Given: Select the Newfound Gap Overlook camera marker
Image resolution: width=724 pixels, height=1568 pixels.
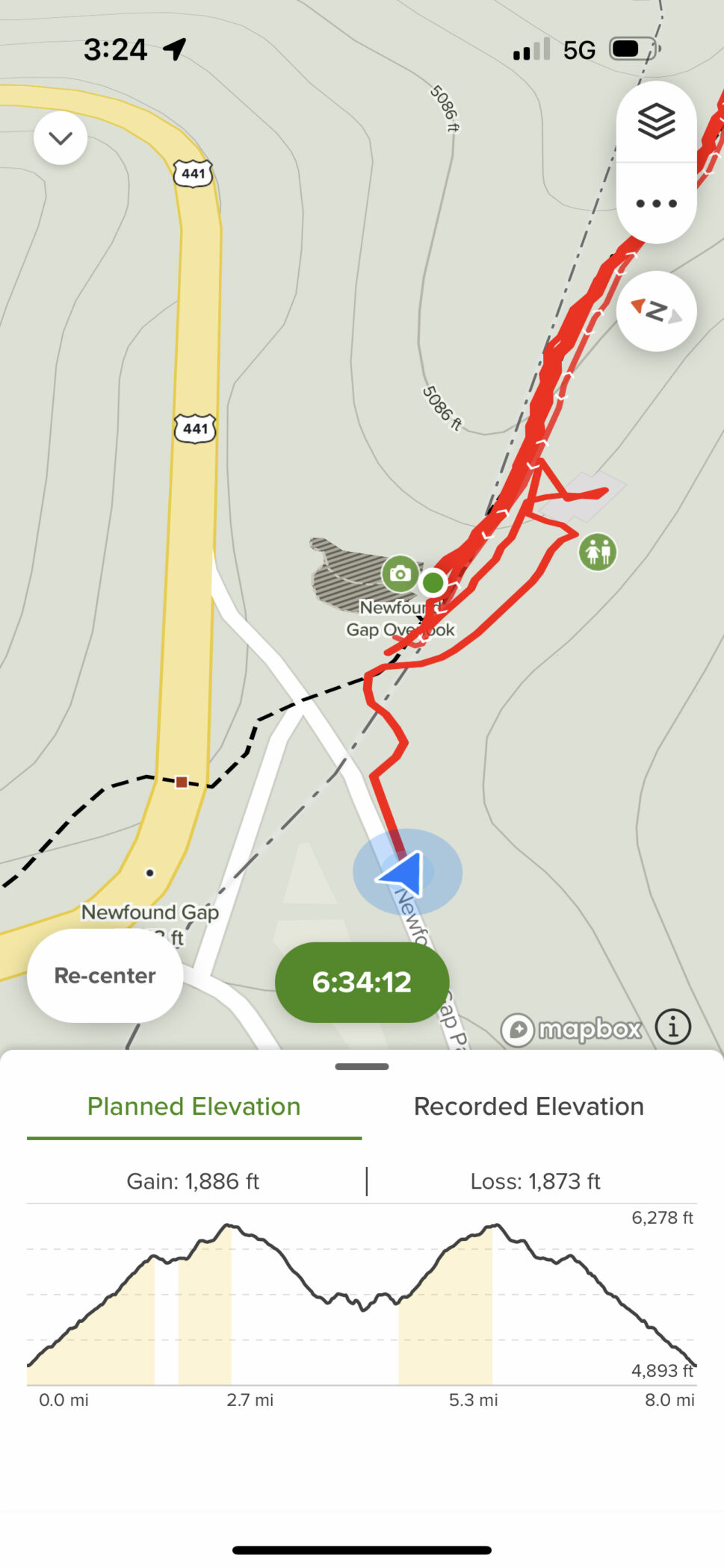Looking at the screenshot, I should click(400, 573).
